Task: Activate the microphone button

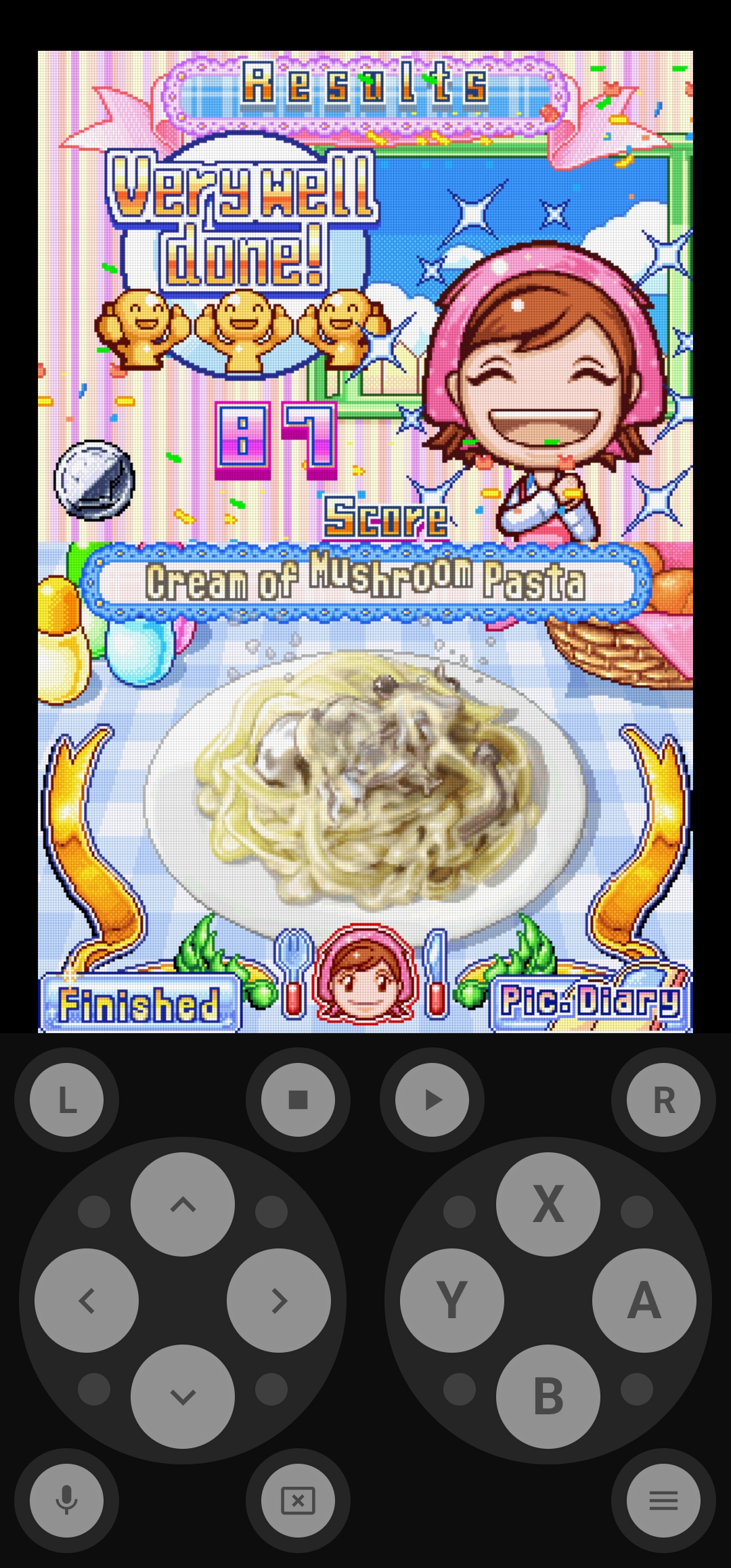Action: 66,1501
